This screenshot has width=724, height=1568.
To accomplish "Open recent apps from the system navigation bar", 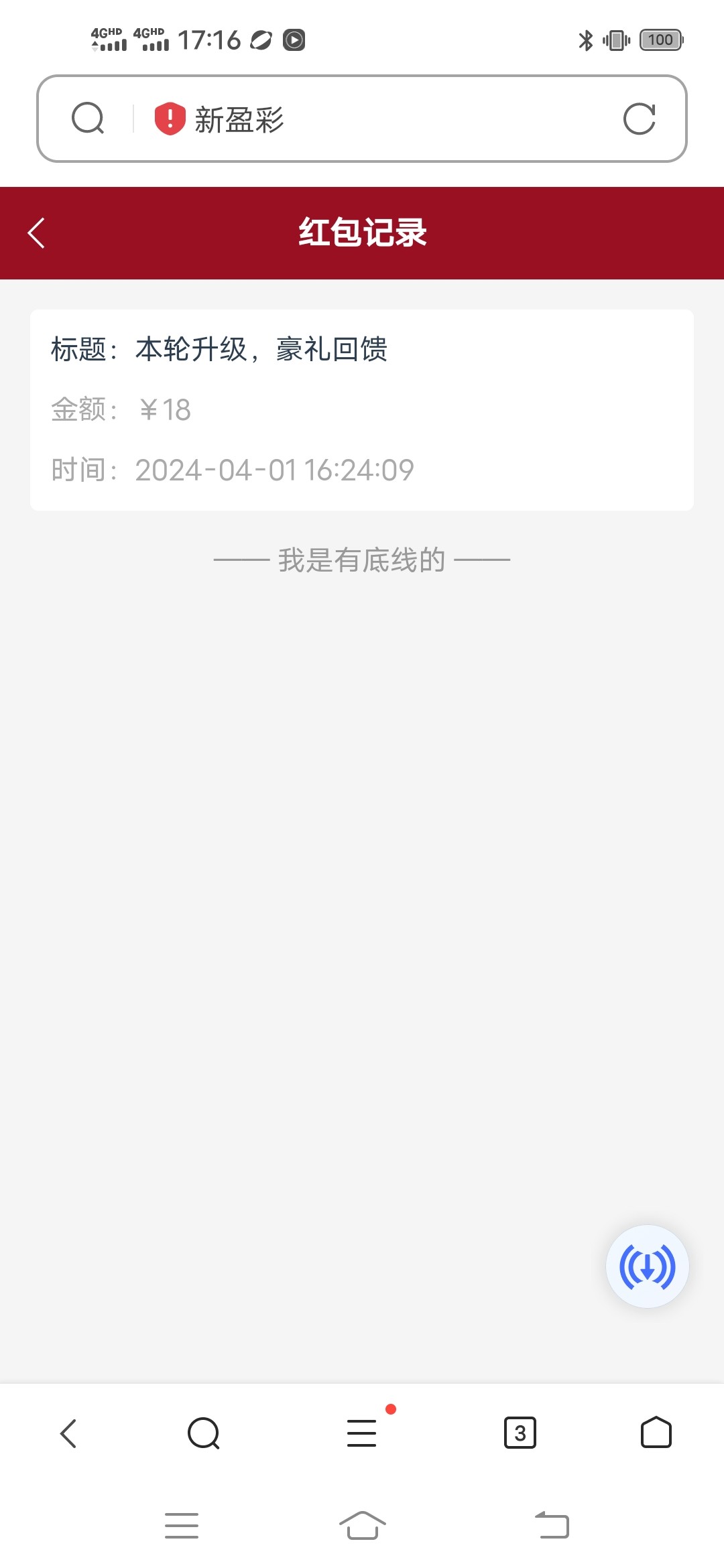I will [182, 1526].
